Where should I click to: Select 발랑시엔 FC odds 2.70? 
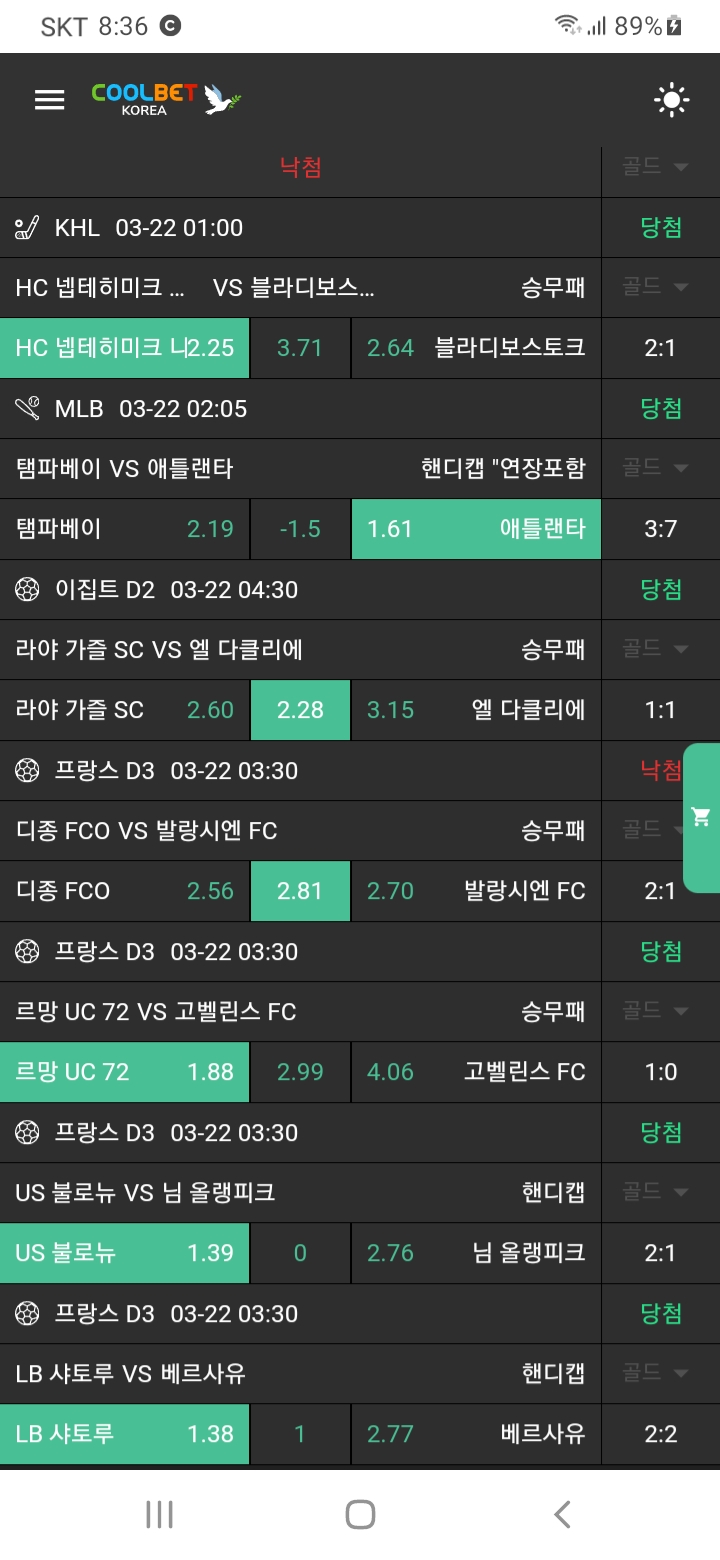coord(476,891)
